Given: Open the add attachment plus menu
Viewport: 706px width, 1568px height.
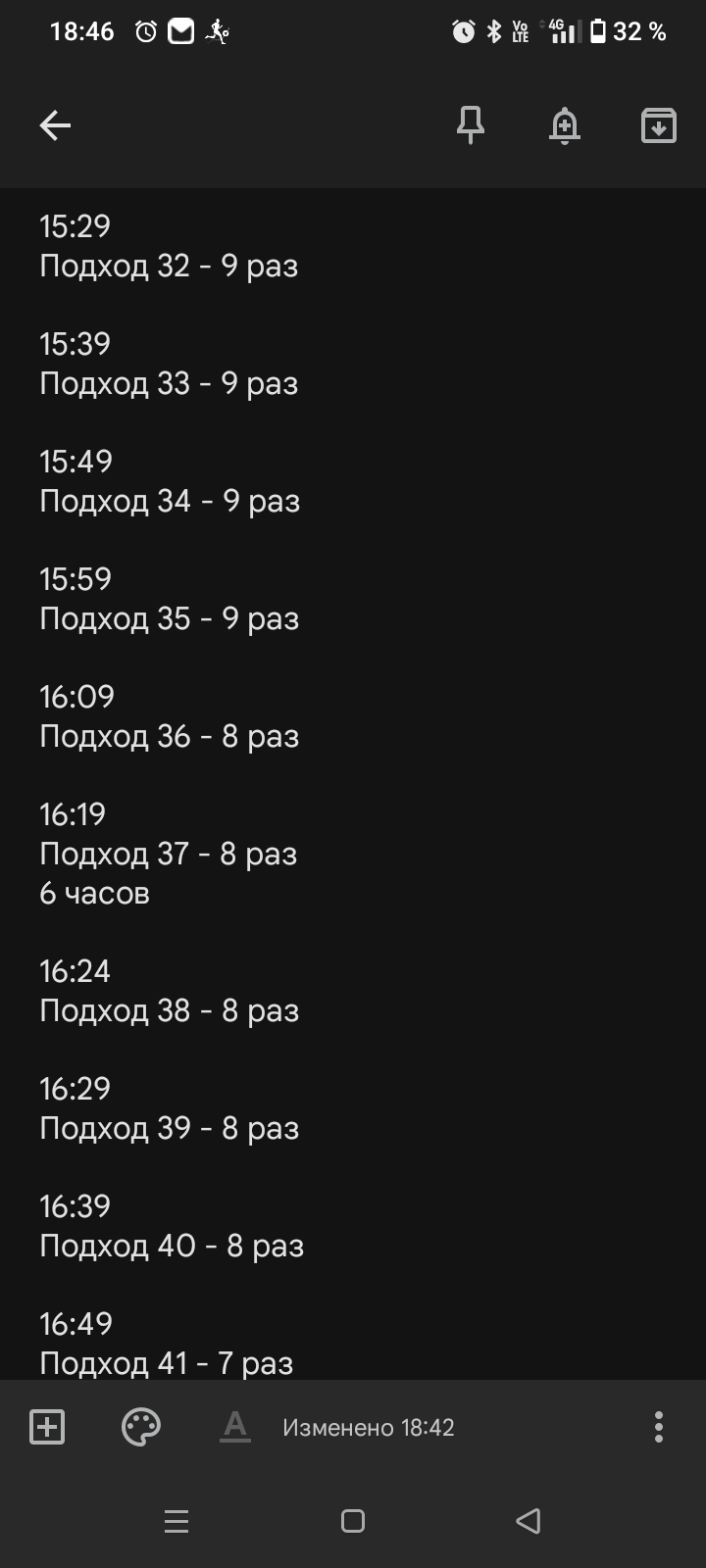Looking at the screenshot, I should click(47, 1427).
